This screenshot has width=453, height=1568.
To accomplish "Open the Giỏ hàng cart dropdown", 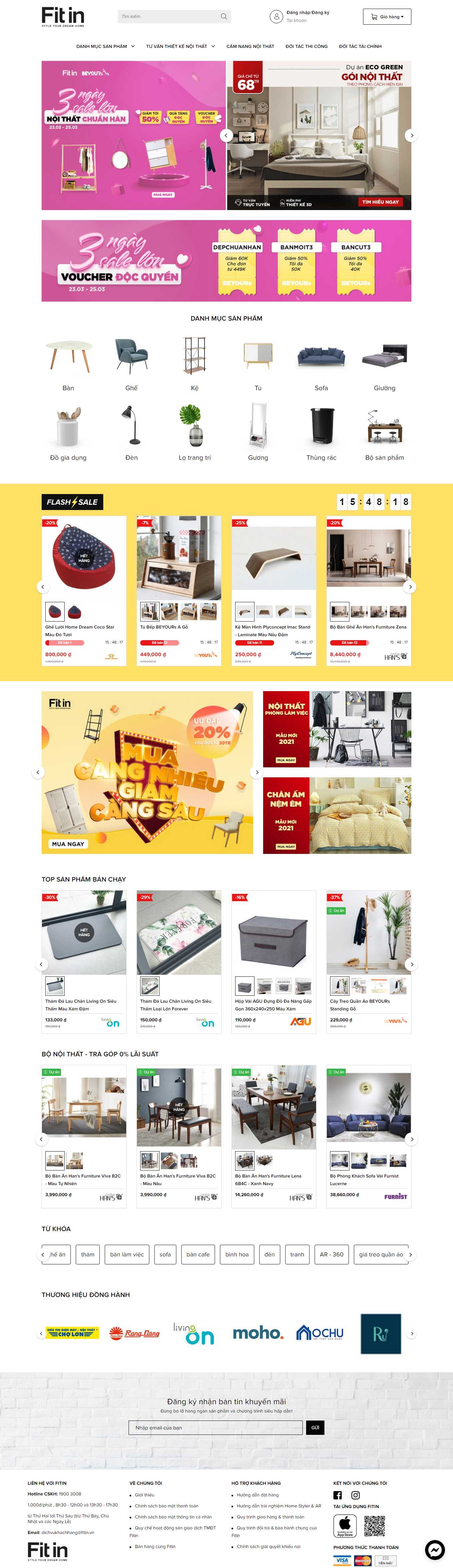I will 387,16.
